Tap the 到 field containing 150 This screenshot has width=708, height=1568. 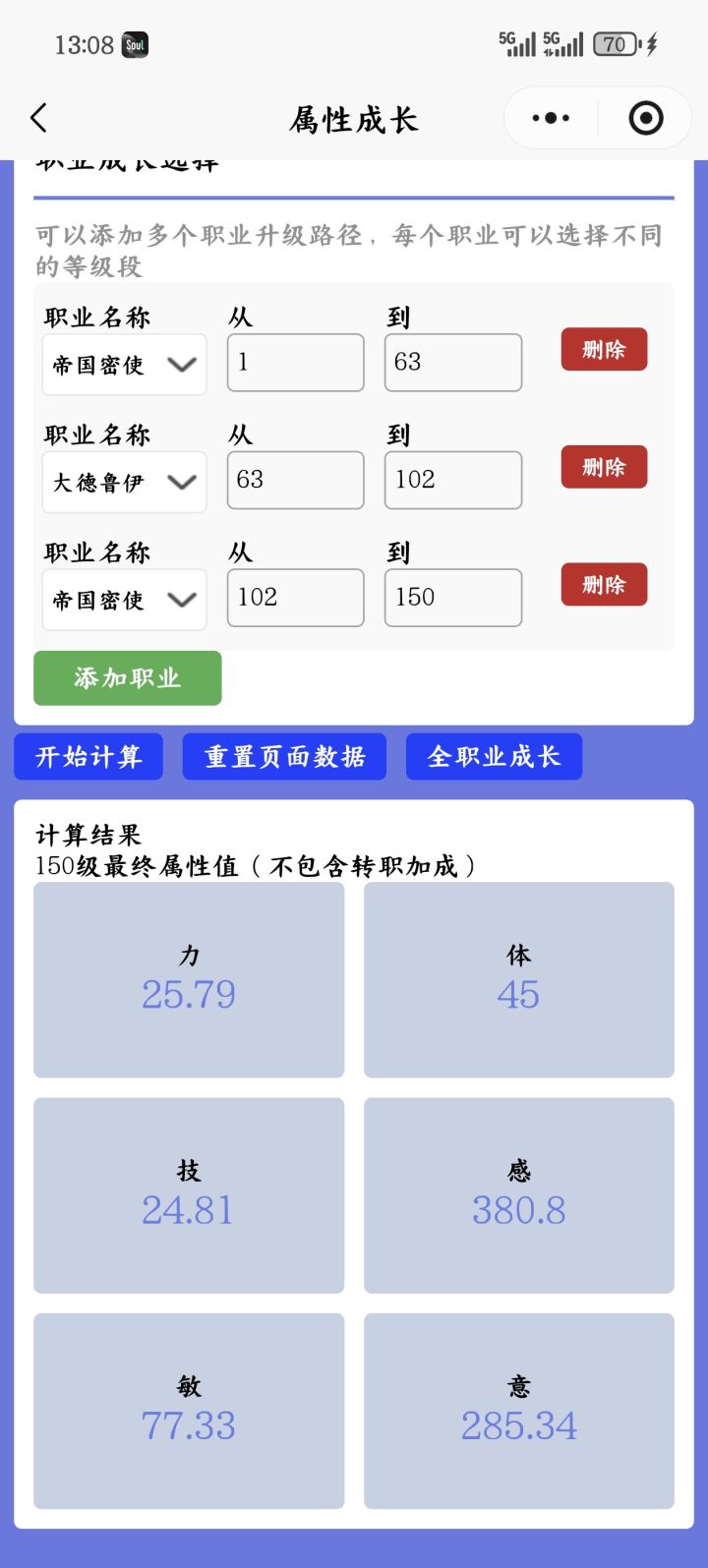(x=452, y=598)
